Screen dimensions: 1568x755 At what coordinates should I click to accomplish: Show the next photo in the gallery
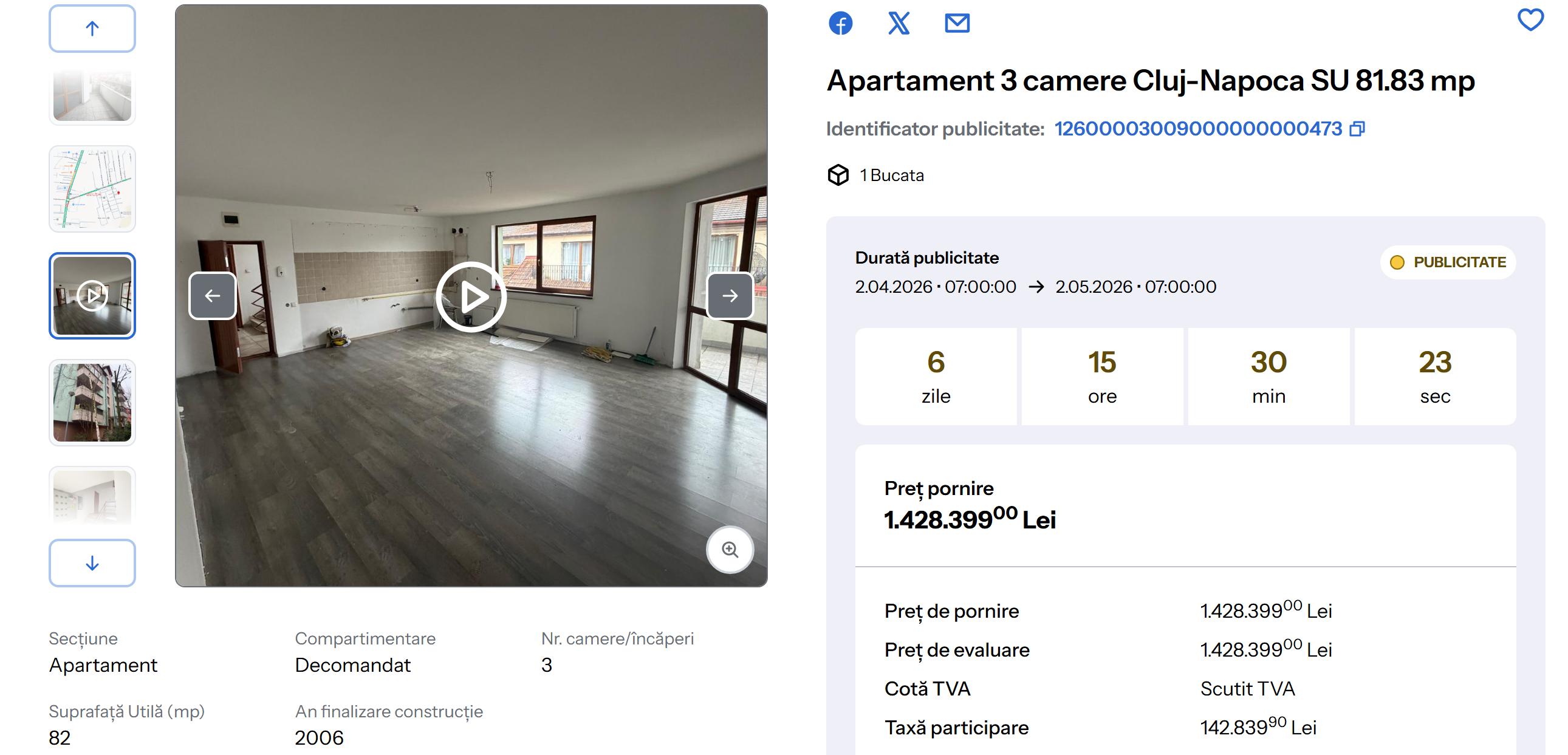[x=730, y=296]
